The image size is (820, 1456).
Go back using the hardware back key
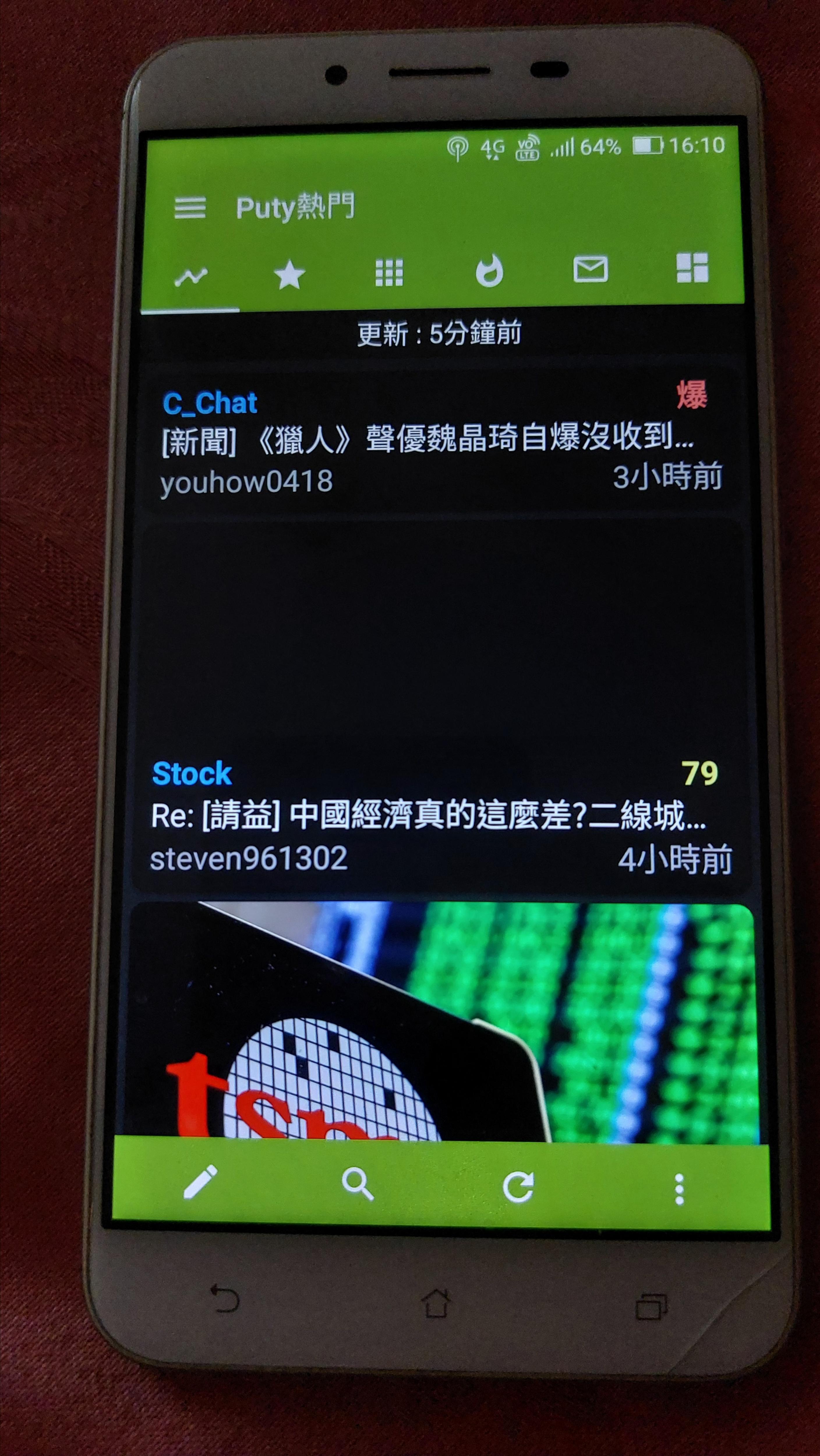[x=224, y=1298]
